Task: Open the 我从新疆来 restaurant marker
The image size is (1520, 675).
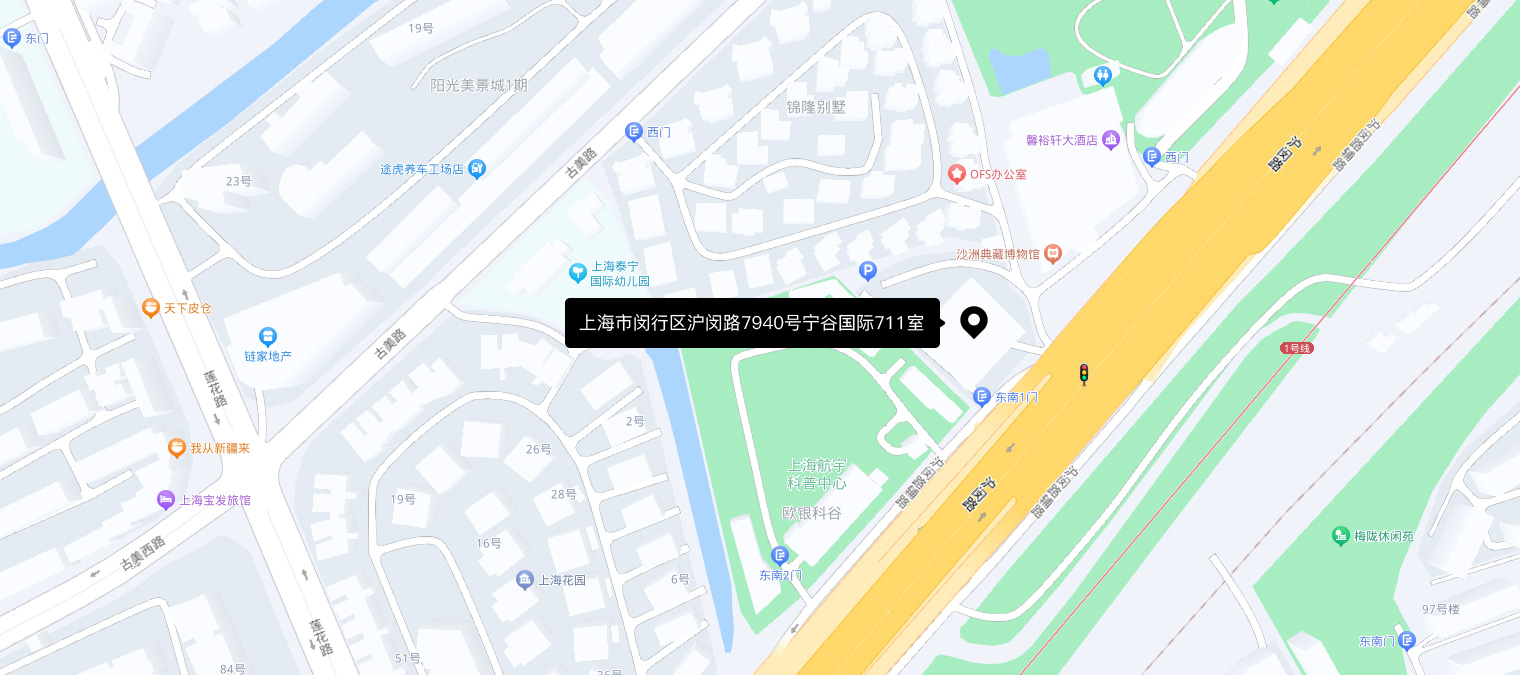Action: coord(177,448)
